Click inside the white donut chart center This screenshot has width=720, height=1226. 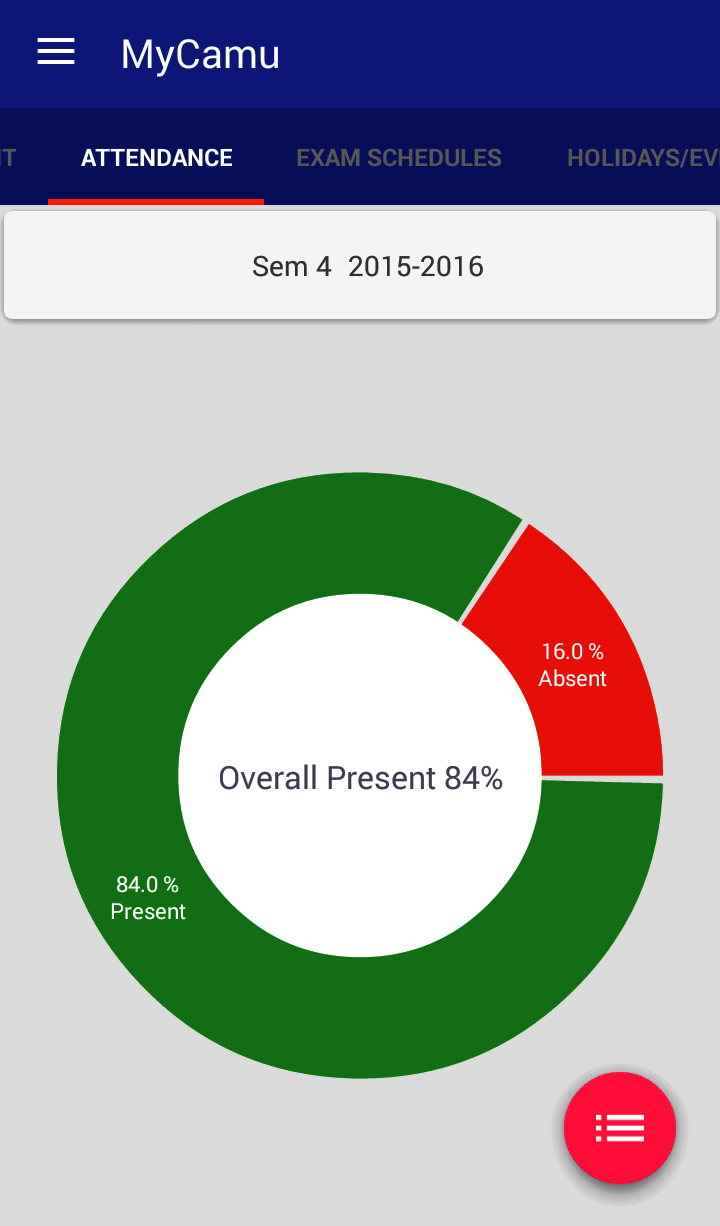(360, 778)
